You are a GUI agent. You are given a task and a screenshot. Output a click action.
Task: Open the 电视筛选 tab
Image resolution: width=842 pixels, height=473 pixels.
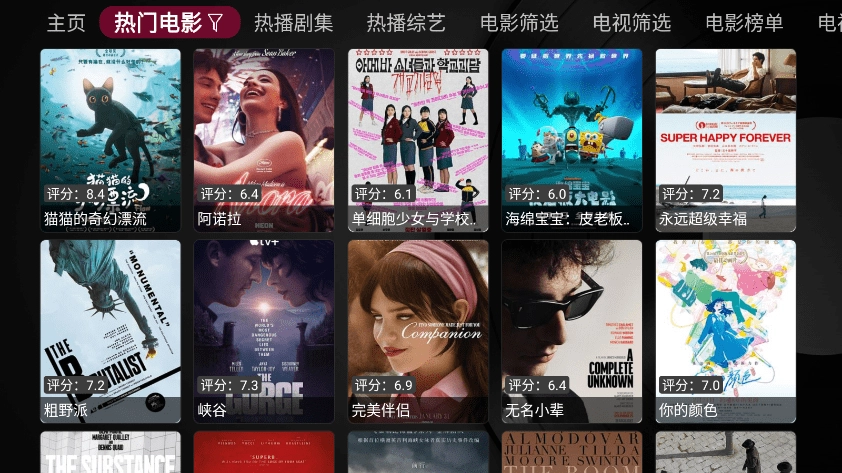pos(632,23)
